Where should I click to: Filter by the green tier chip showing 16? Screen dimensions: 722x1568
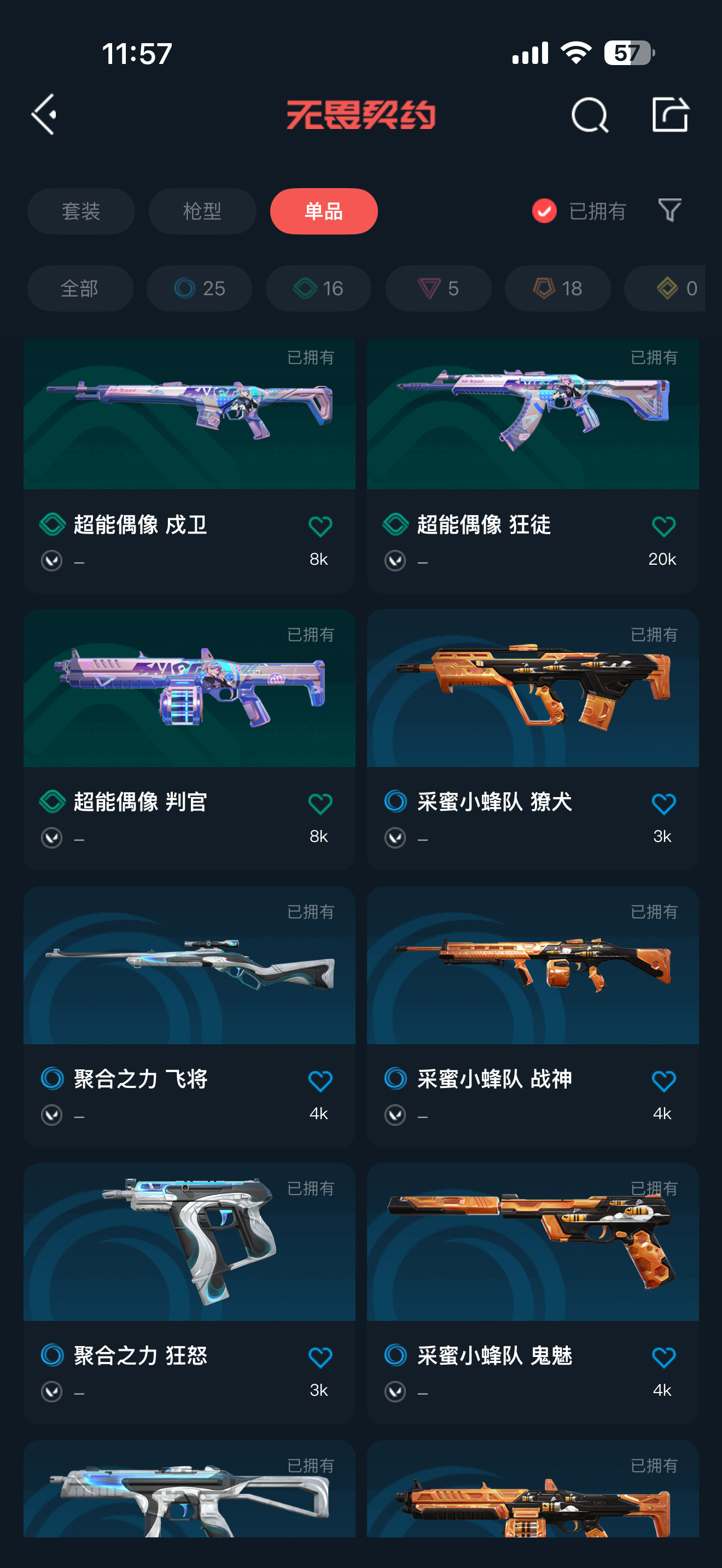[318, 288]
